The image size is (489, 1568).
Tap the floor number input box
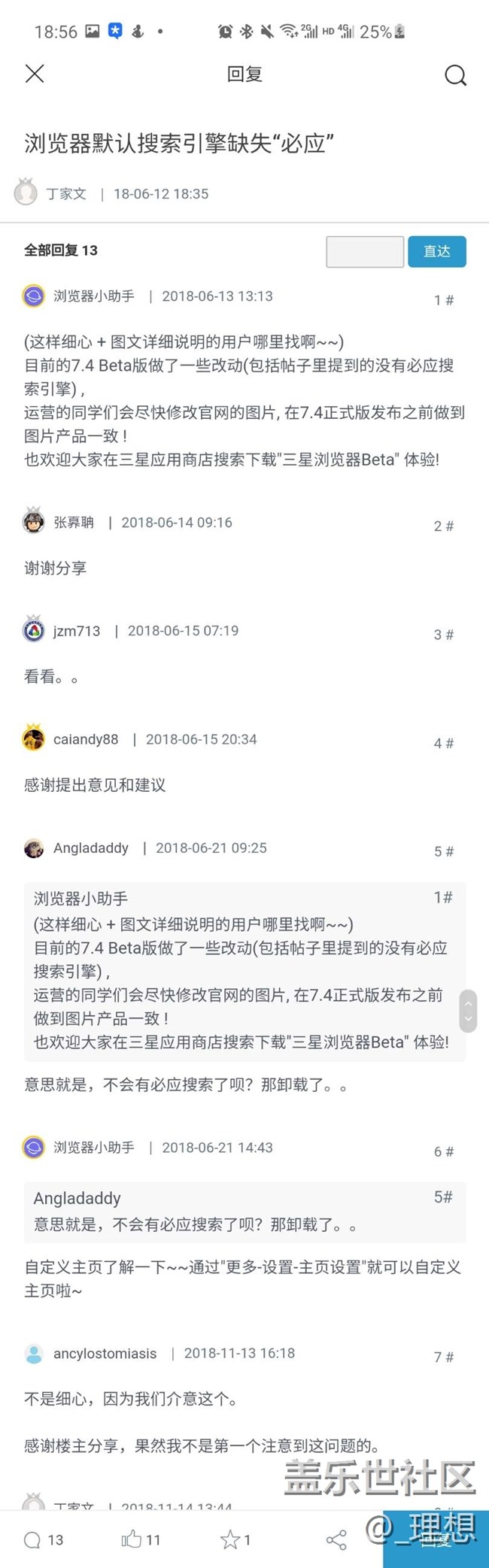click(365, 252)
